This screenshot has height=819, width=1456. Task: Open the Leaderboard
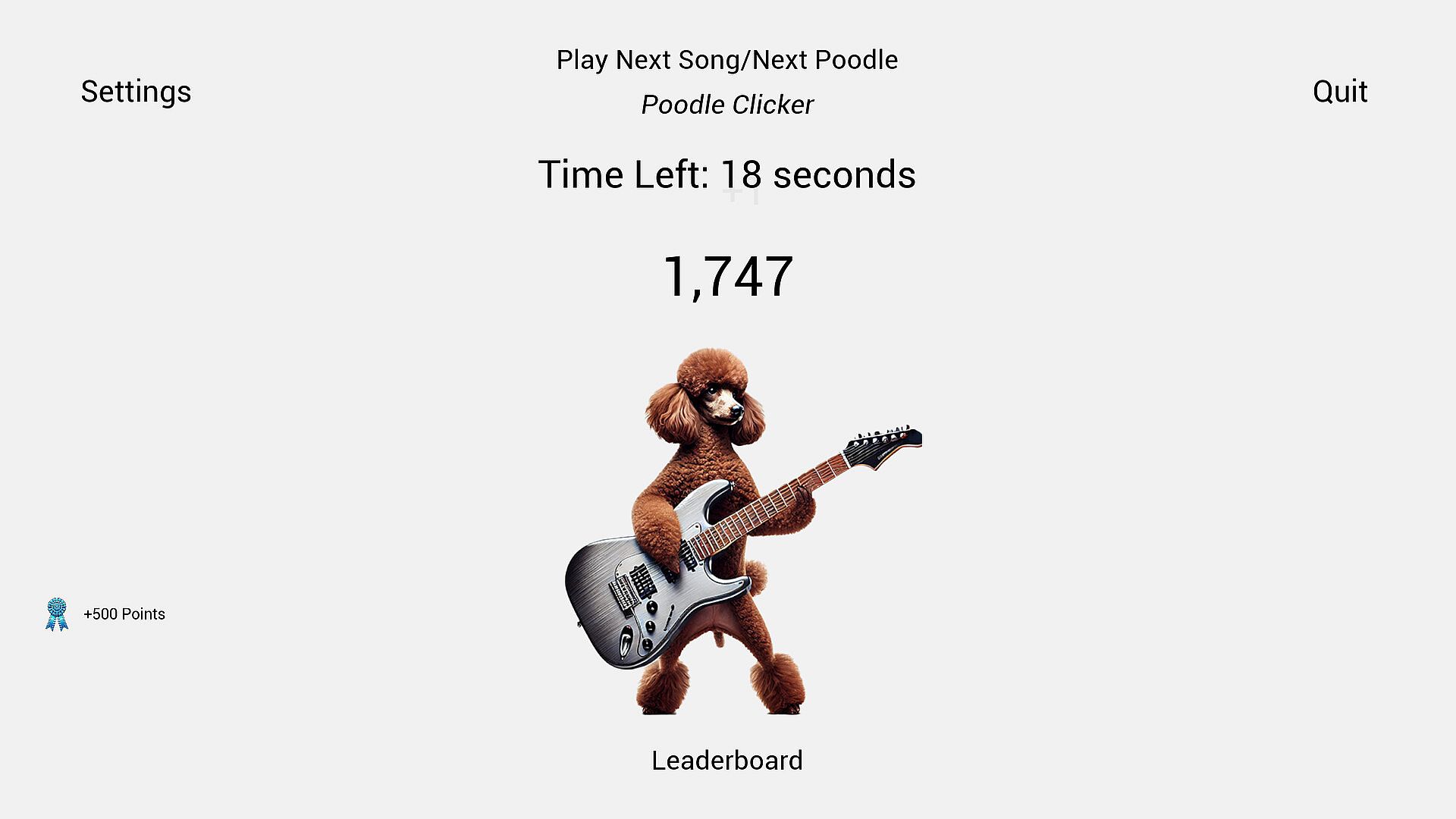(x=726, y=760)
